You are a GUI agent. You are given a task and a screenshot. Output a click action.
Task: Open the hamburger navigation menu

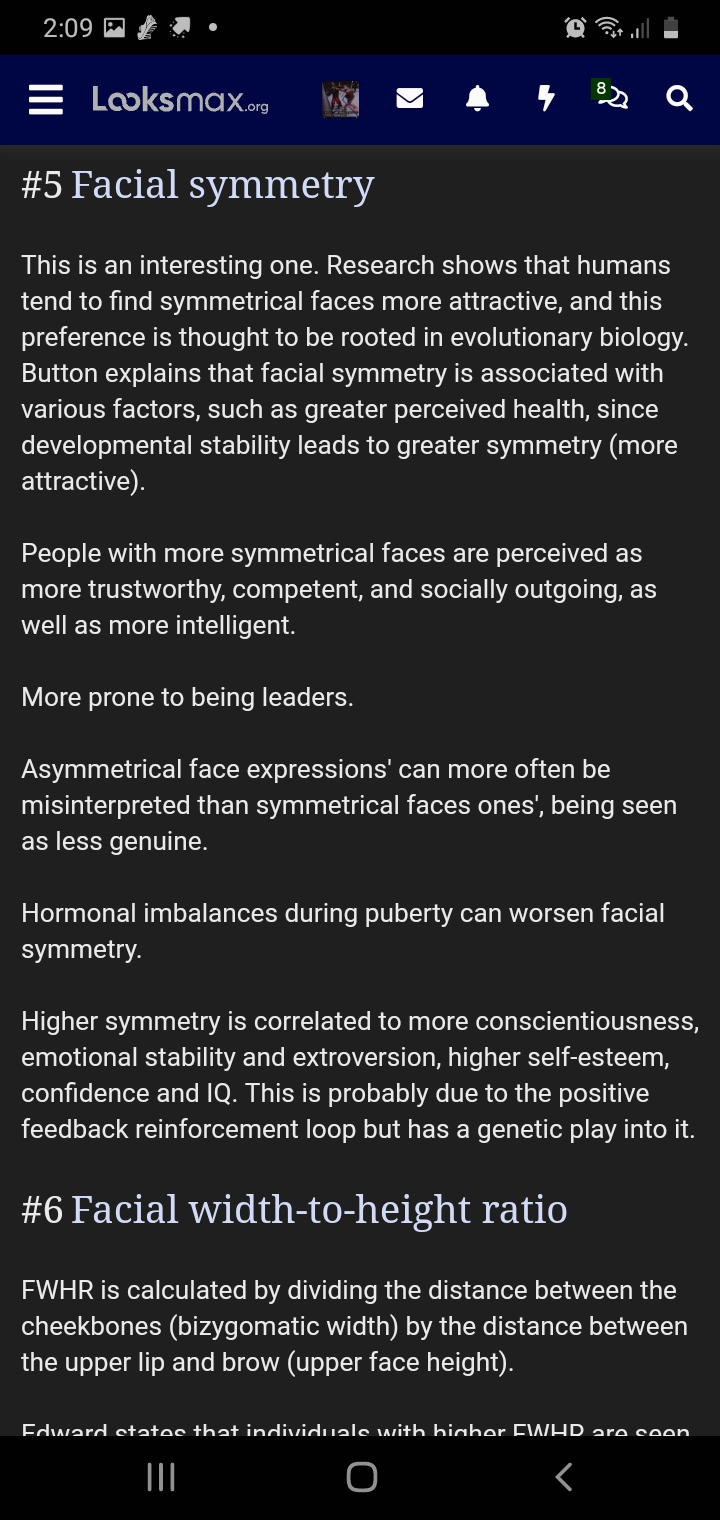pos(45,99)
